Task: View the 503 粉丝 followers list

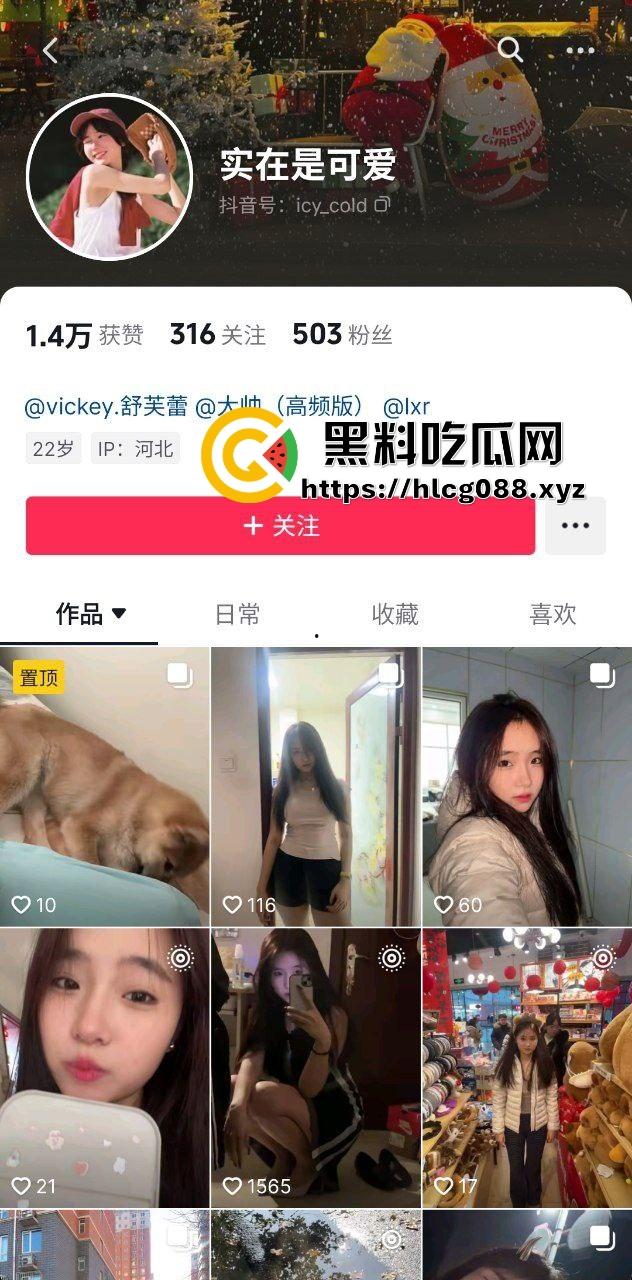Action: [342, 335]
